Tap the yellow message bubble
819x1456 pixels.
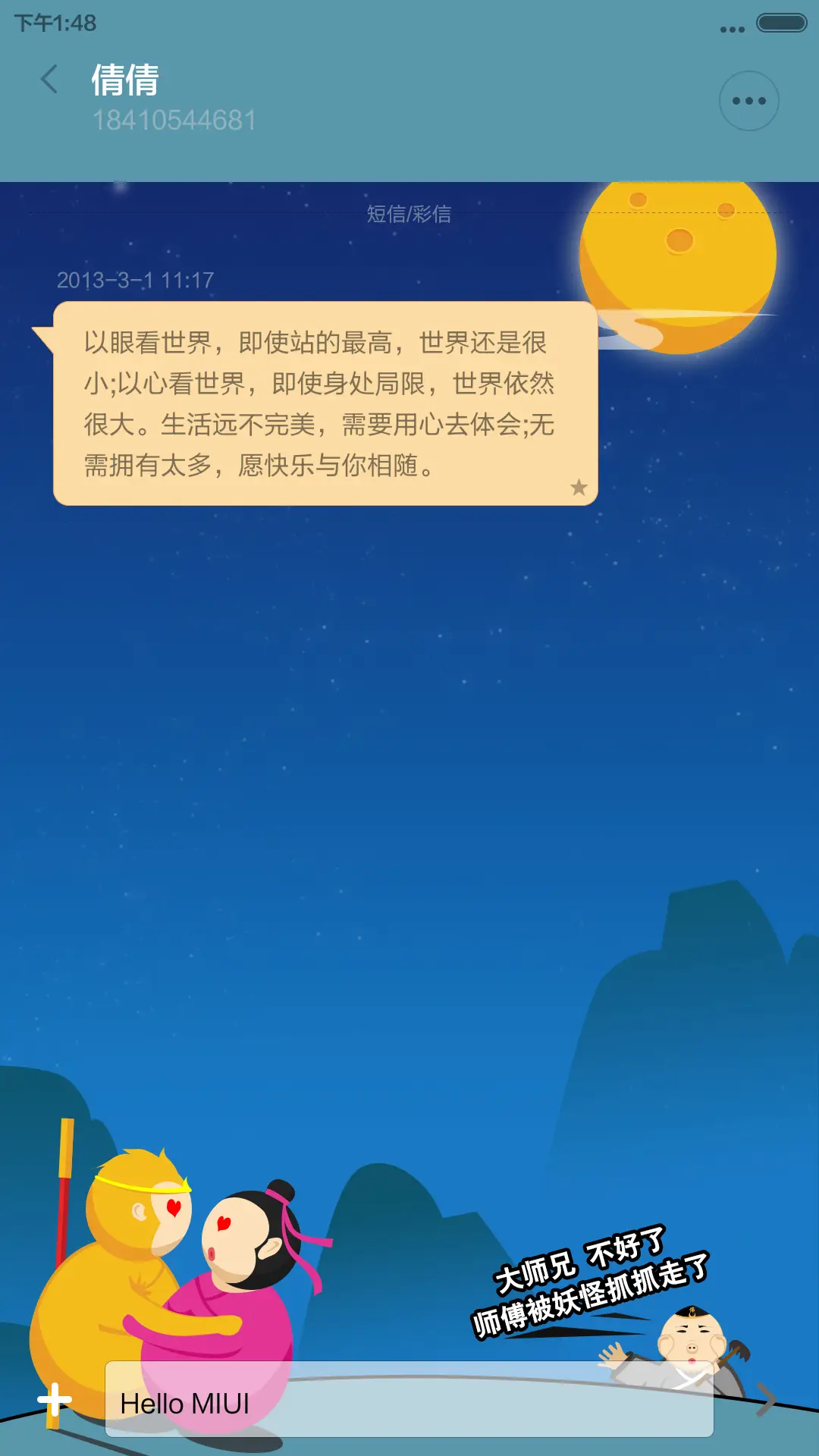(x=318, y=402)
